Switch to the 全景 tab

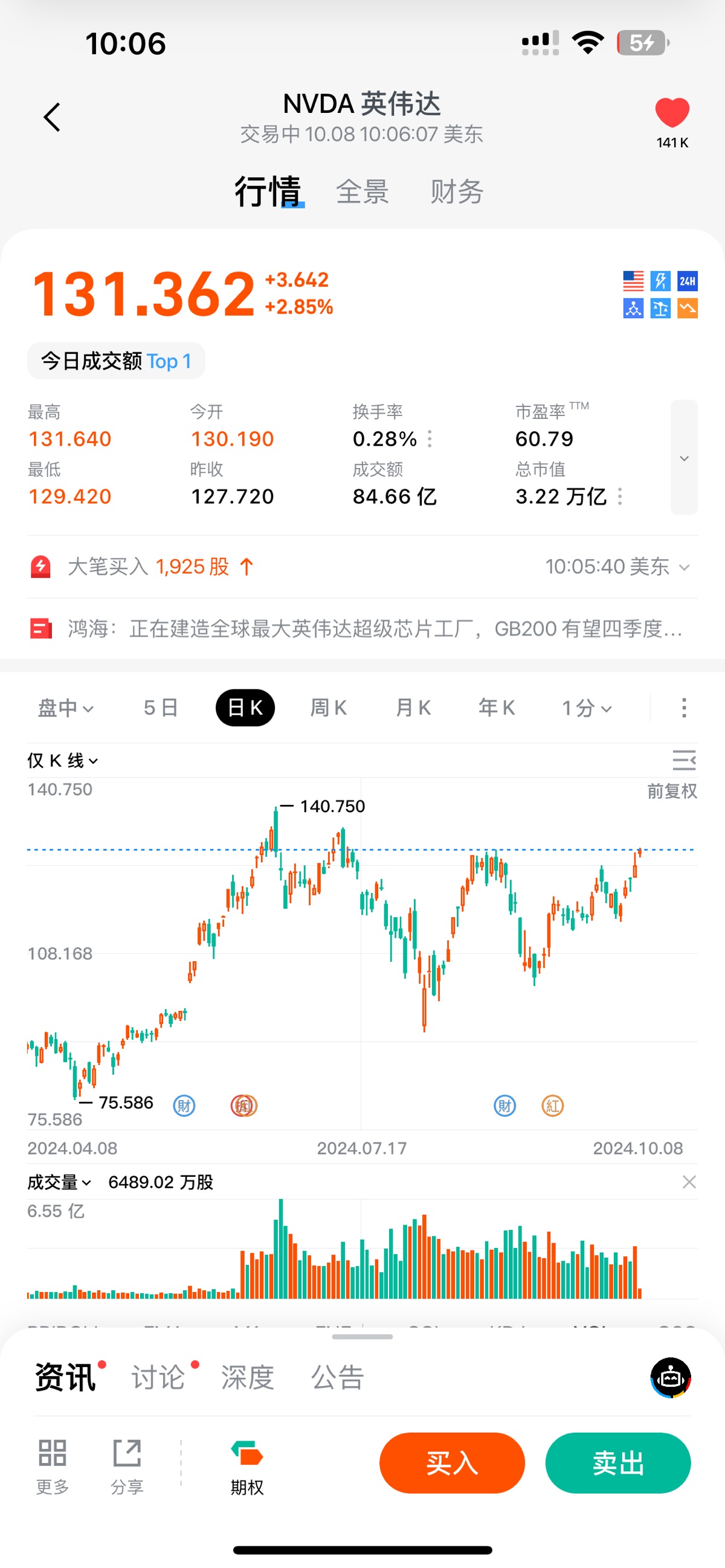(362, 192)
